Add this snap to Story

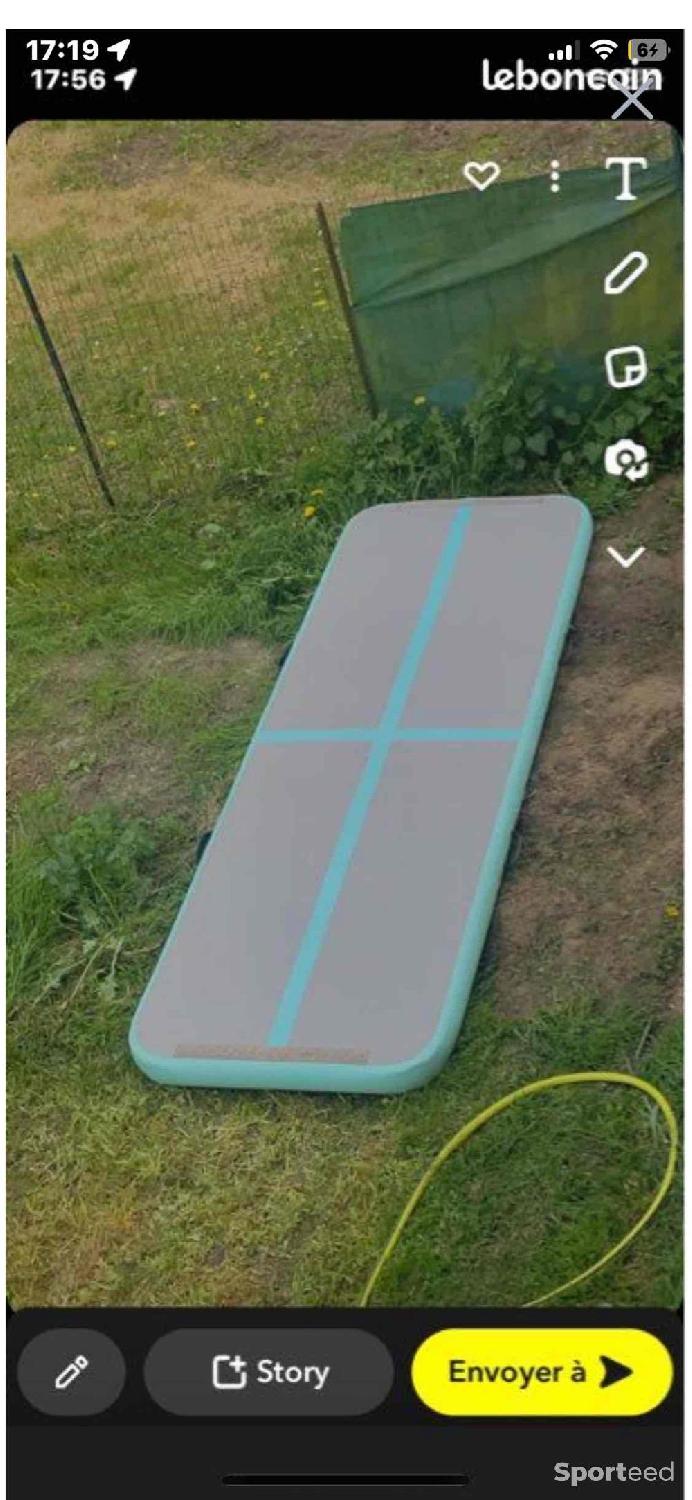point(269,1372)
